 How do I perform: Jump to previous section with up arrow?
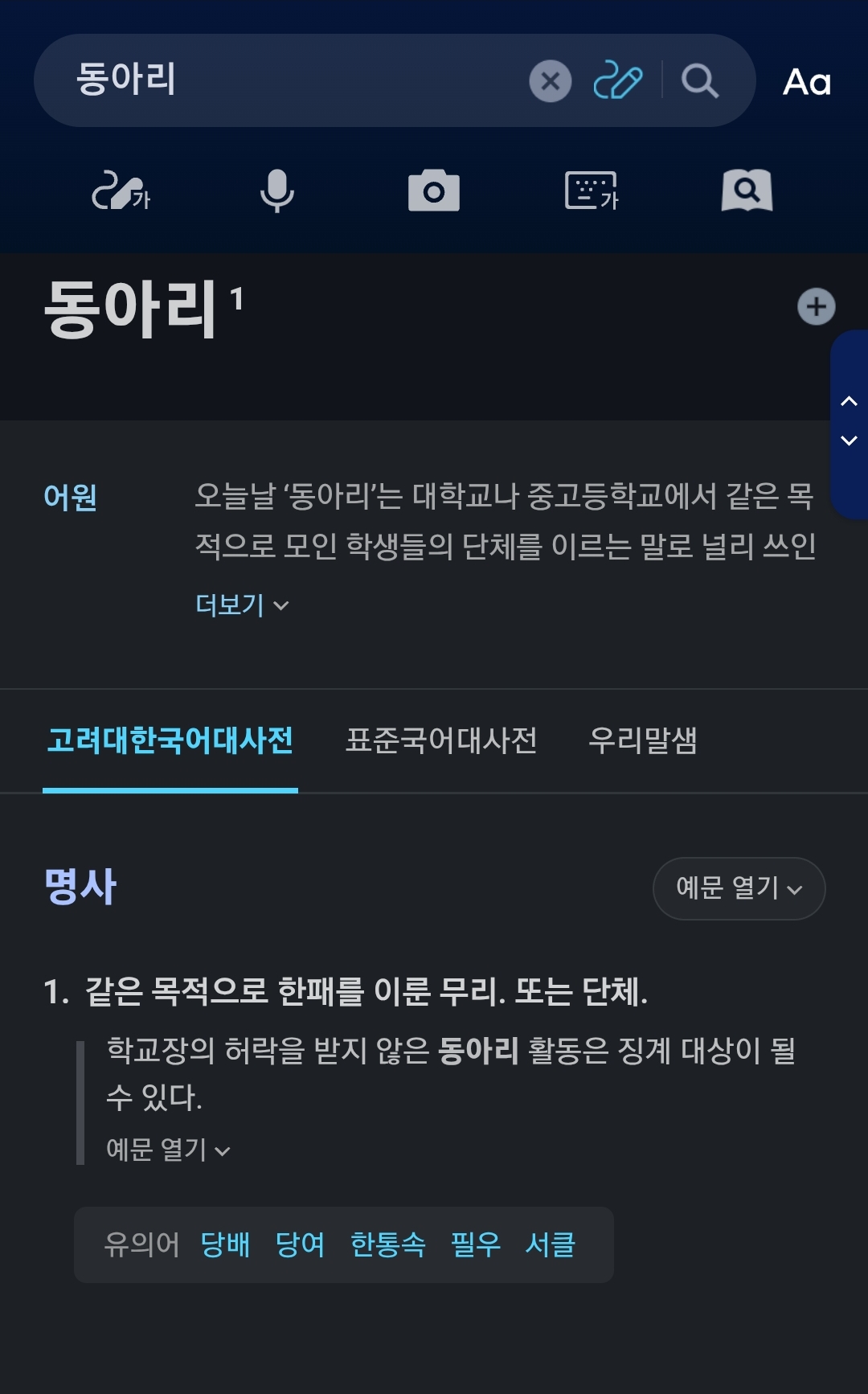coord(849,401)
